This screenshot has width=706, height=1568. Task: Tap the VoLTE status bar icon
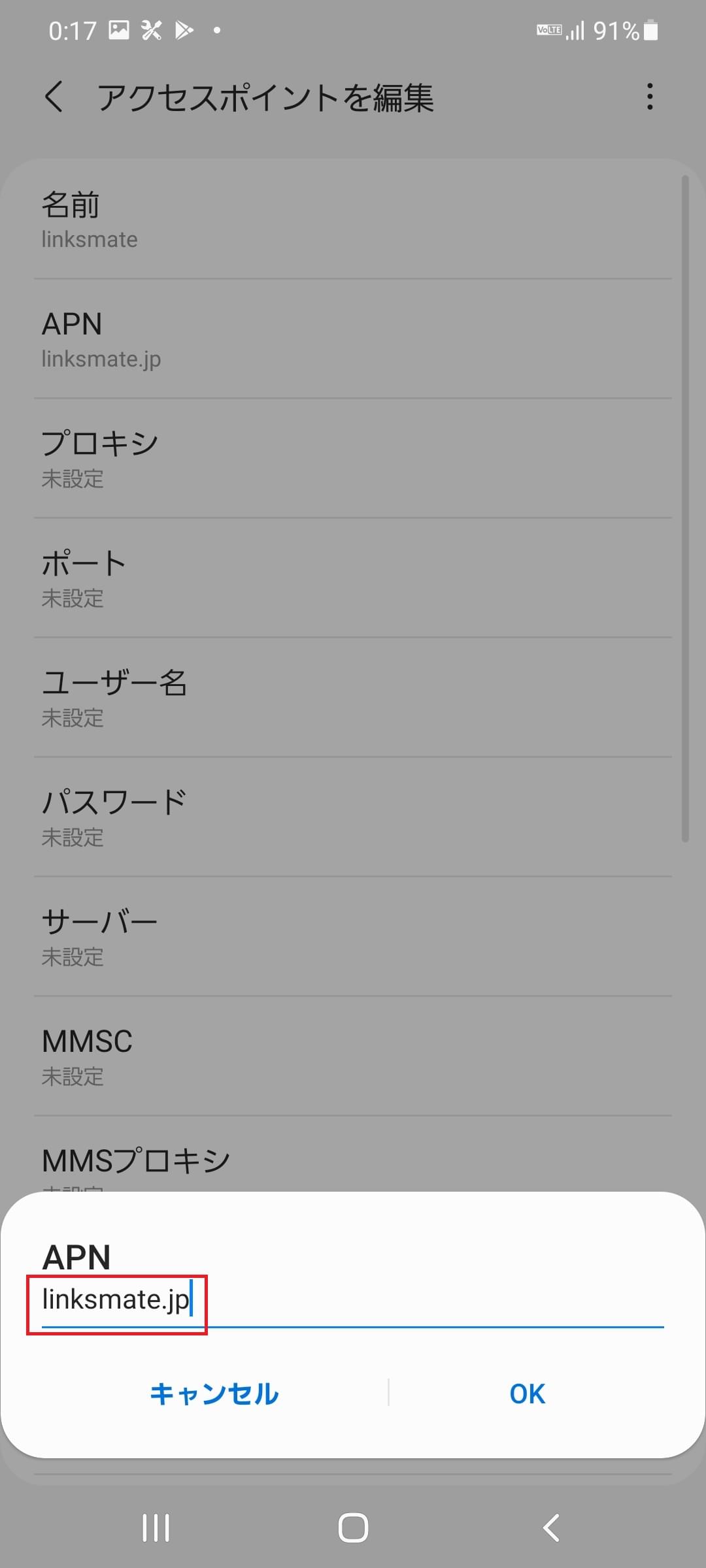pos(548,29)
